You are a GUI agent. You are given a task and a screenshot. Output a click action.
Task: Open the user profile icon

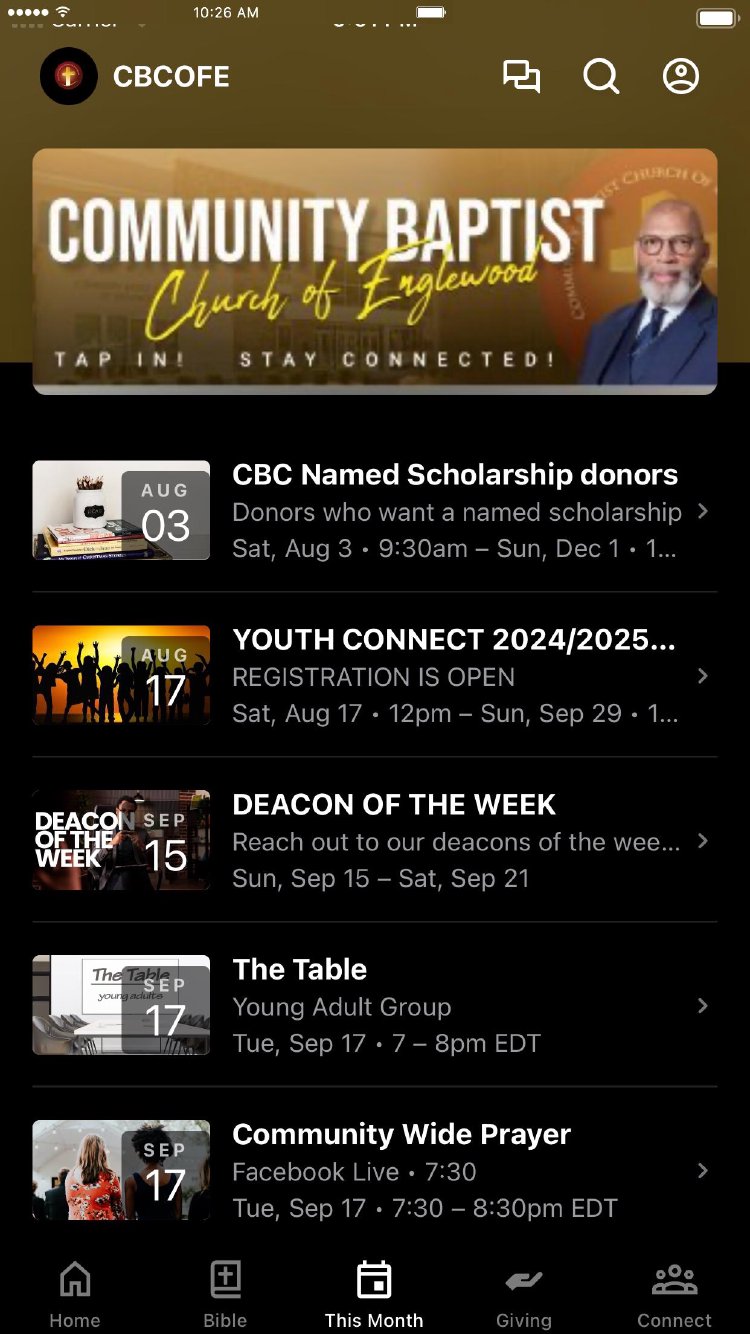coord(681,77)
